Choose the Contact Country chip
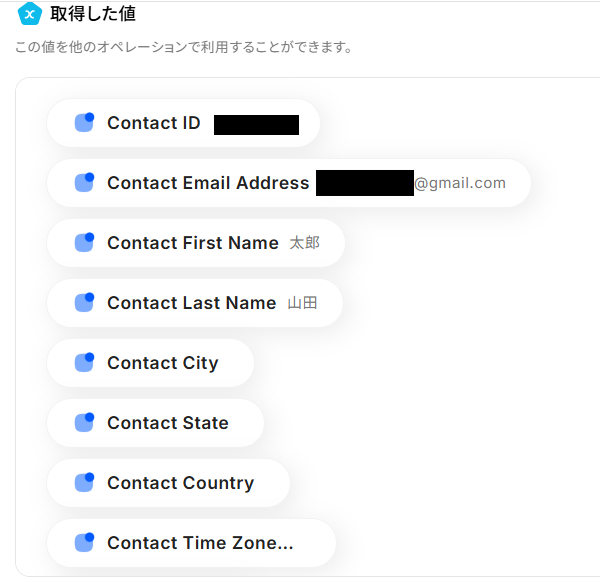Screen dimensions: 600x583 click(x=168, y=483)
